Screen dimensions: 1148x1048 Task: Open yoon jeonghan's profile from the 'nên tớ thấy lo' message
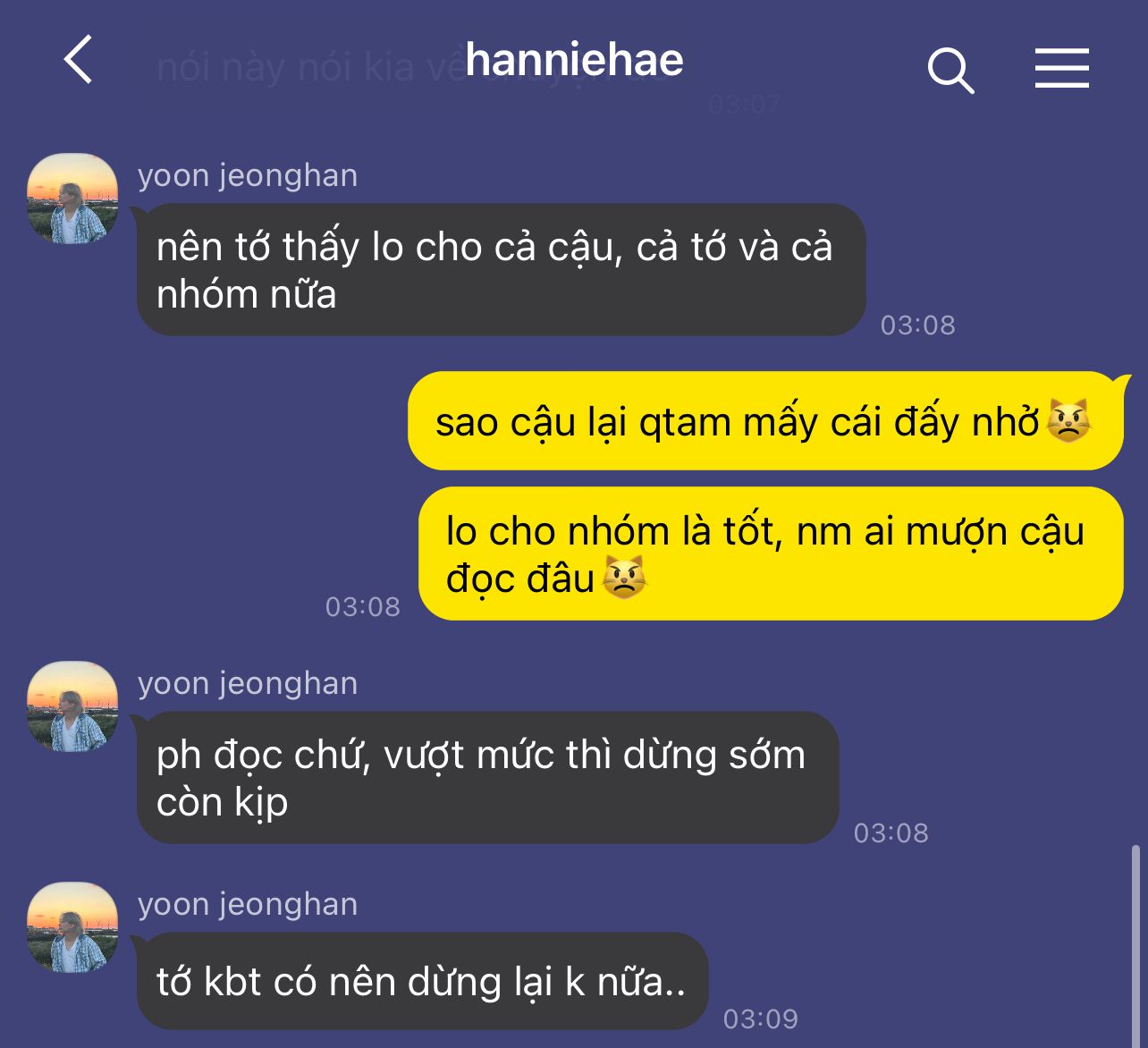[x=72, y=199]
